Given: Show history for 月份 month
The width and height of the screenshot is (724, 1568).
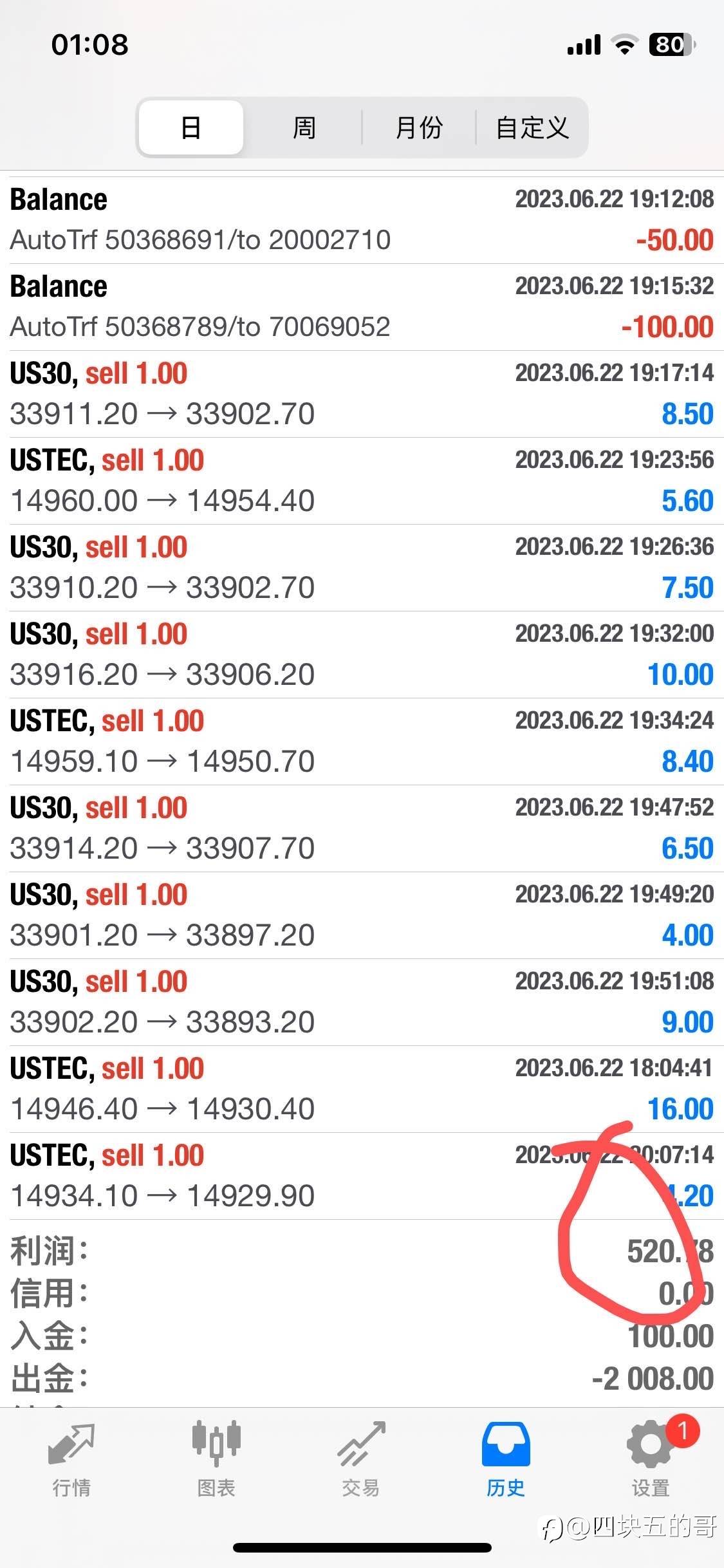Looking at the screenshot, I should pos(419,127).
